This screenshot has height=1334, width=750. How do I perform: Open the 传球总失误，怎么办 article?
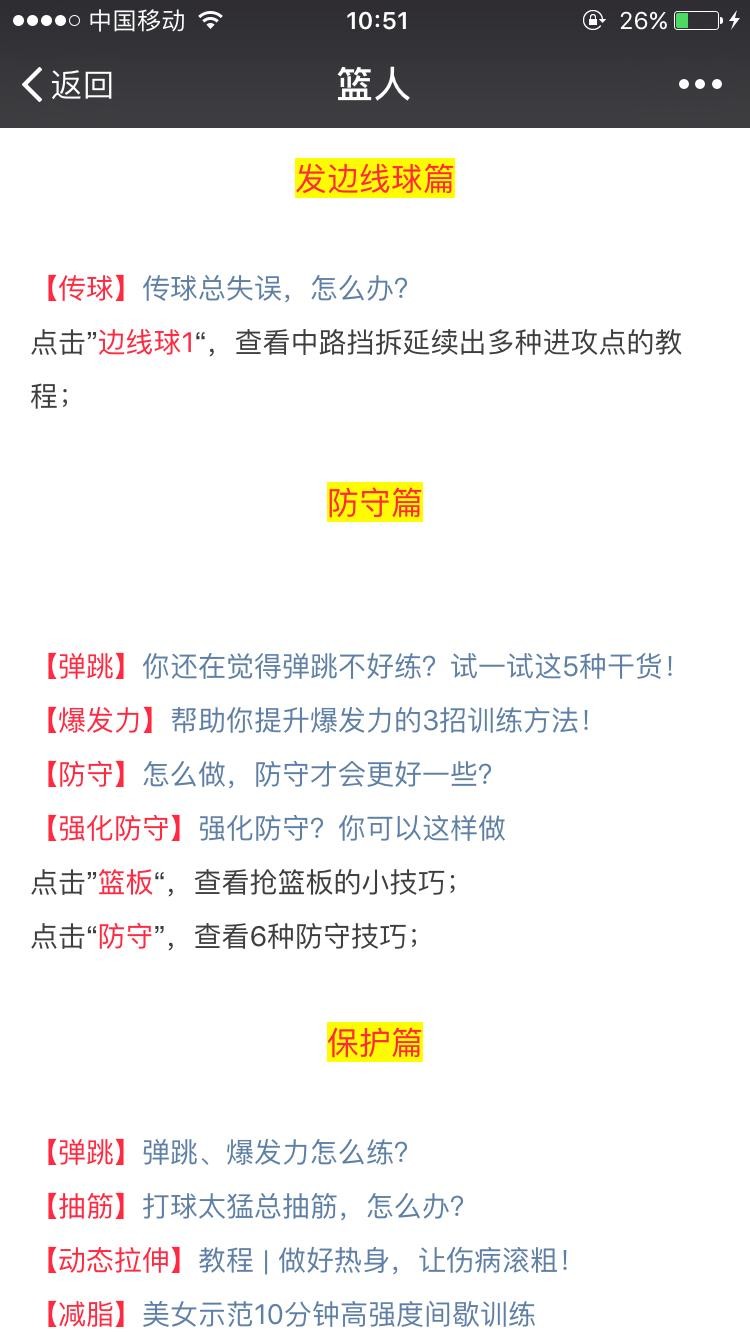pyautogui.click(x=275, y=290)
